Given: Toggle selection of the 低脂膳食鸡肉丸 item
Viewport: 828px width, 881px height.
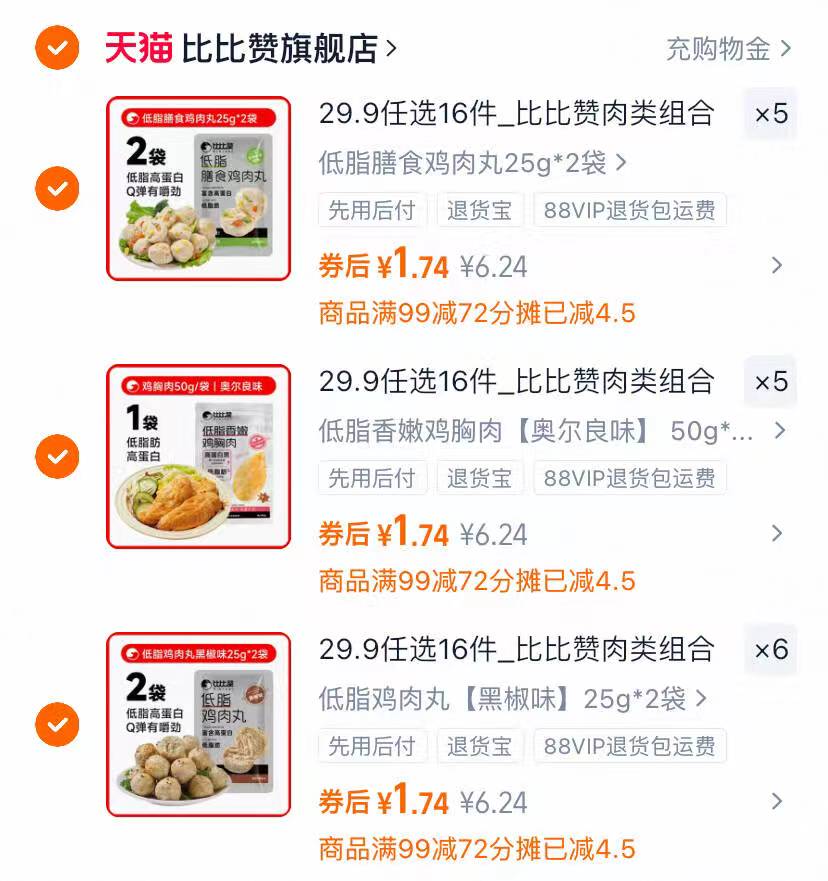Looking at the screenshot, I should [x=57, y=189].
